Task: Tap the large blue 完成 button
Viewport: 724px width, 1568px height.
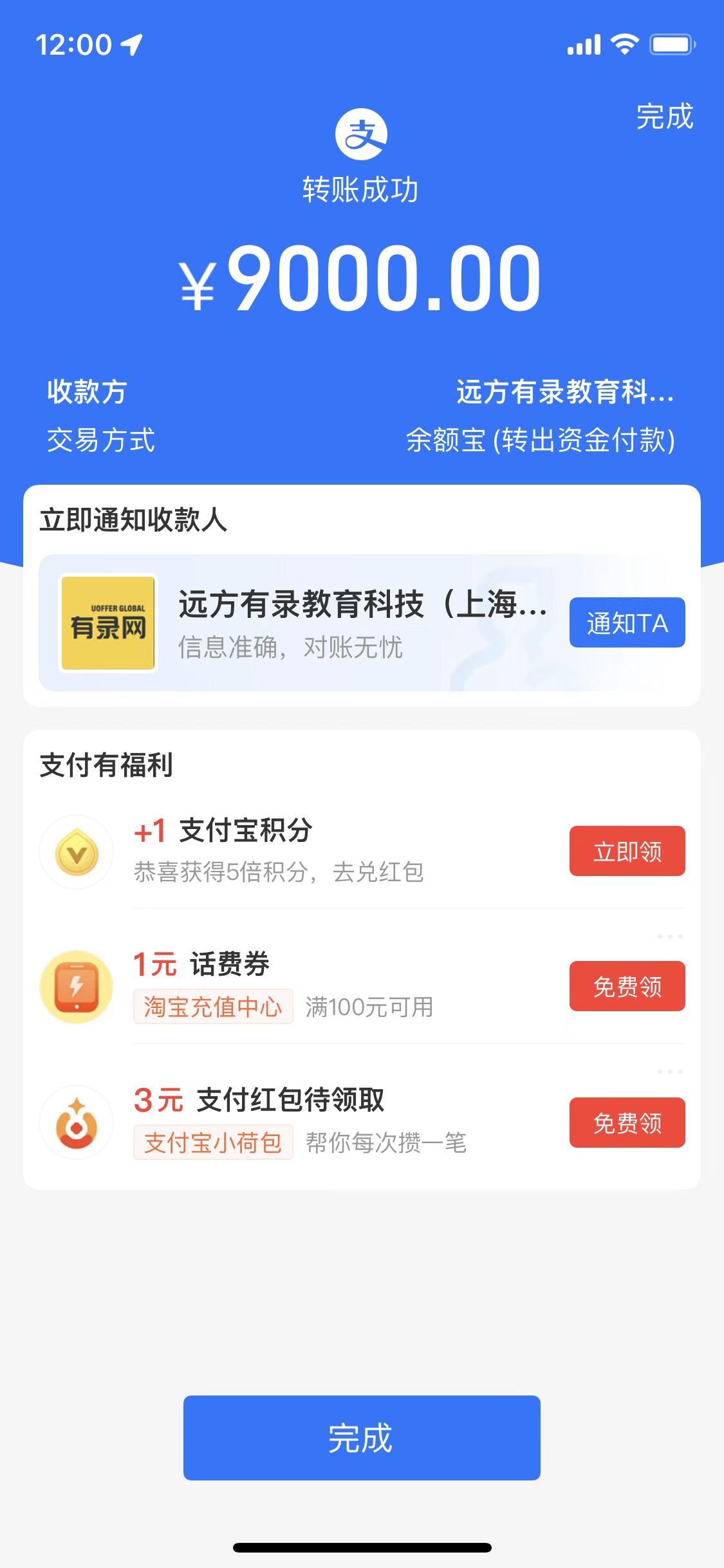Action: pos(362,1438)
